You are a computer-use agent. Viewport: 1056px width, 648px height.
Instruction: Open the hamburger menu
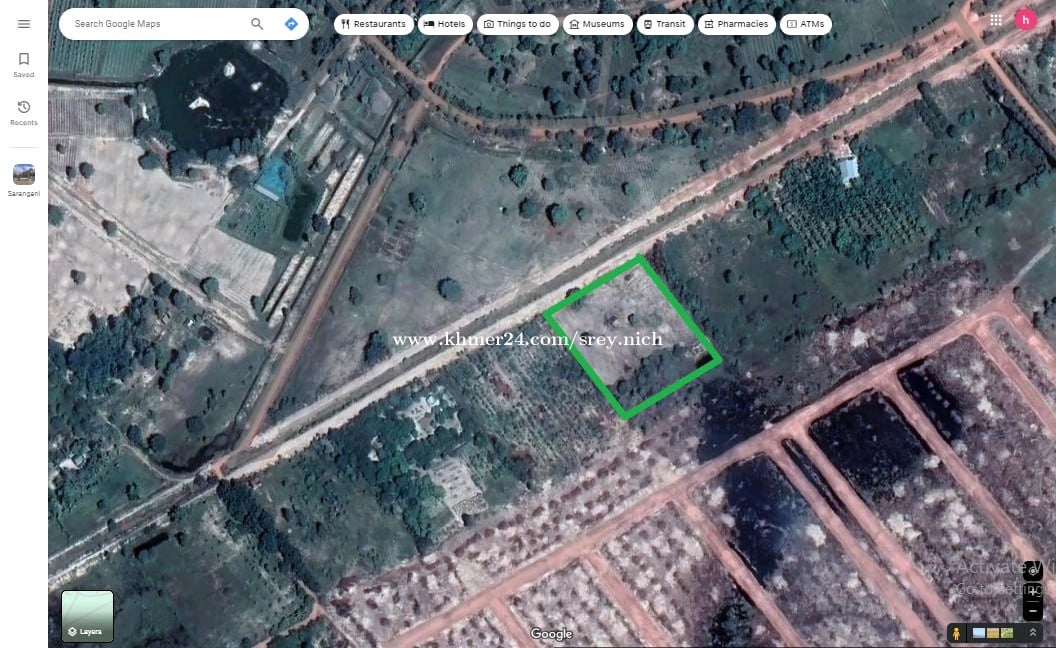tap(24, 24)
